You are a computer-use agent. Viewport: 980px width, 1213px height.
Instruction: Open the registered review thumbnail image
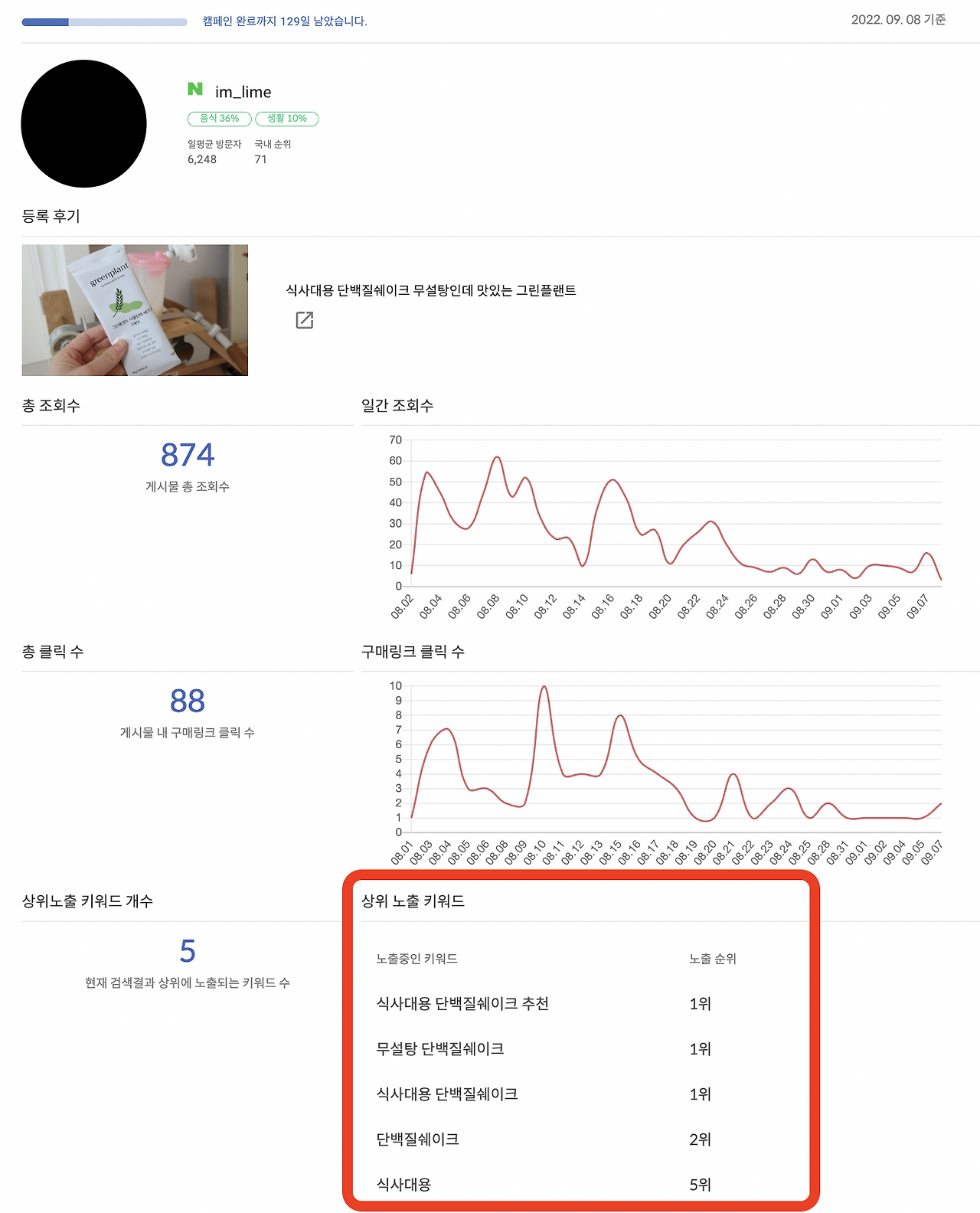135,310
